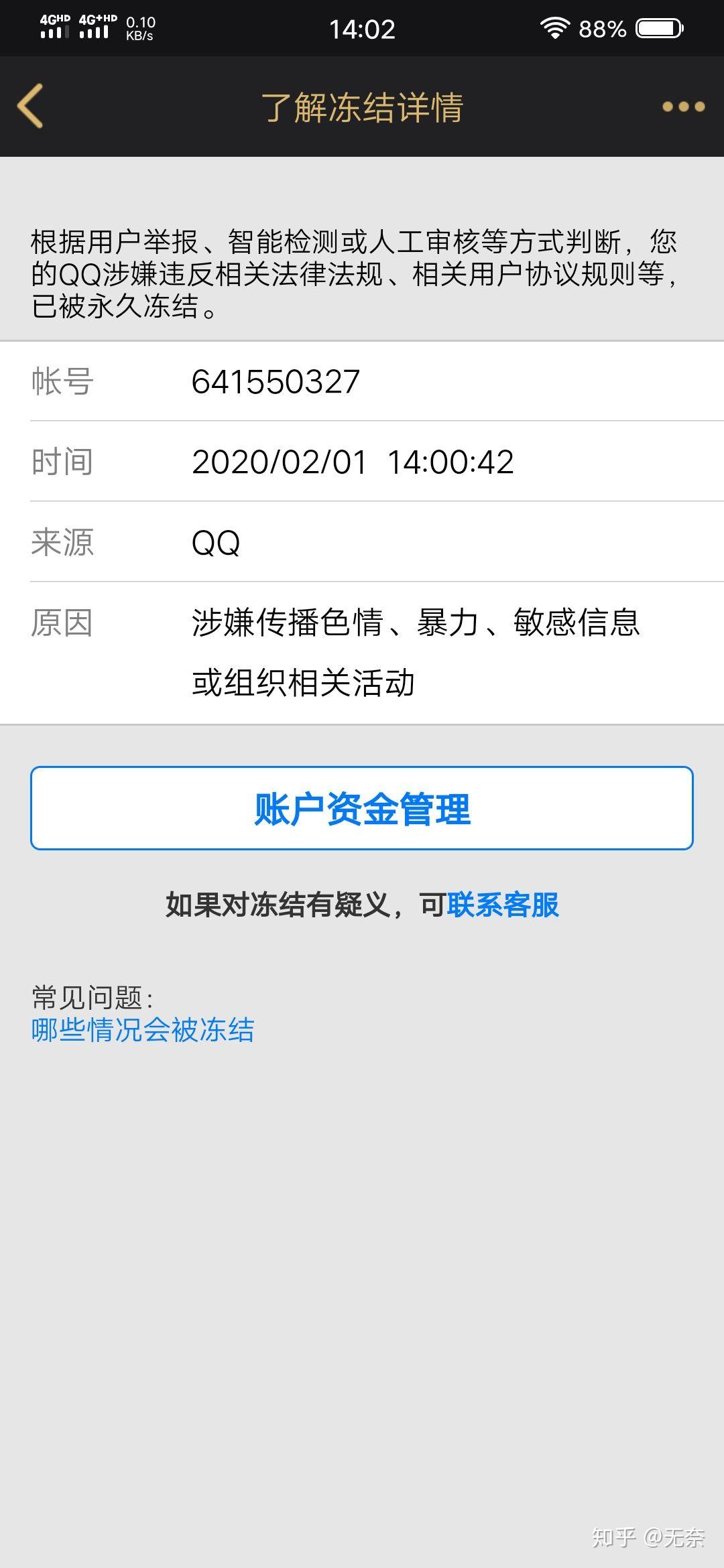Open 账户资金管理 button

pyautogui.click(x=362, y=808)
